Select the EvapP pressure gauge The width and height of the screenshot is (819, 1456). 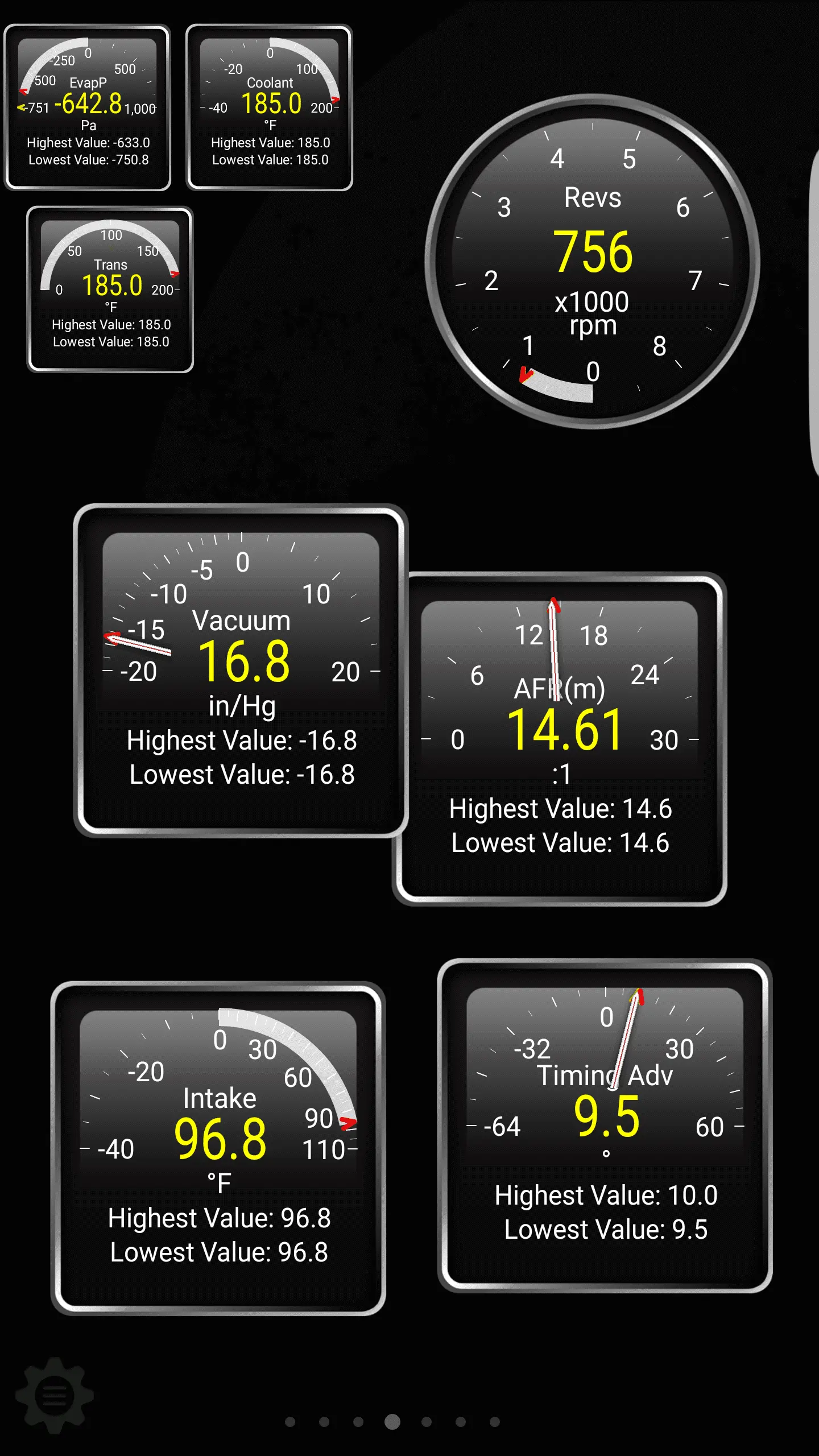88,107
